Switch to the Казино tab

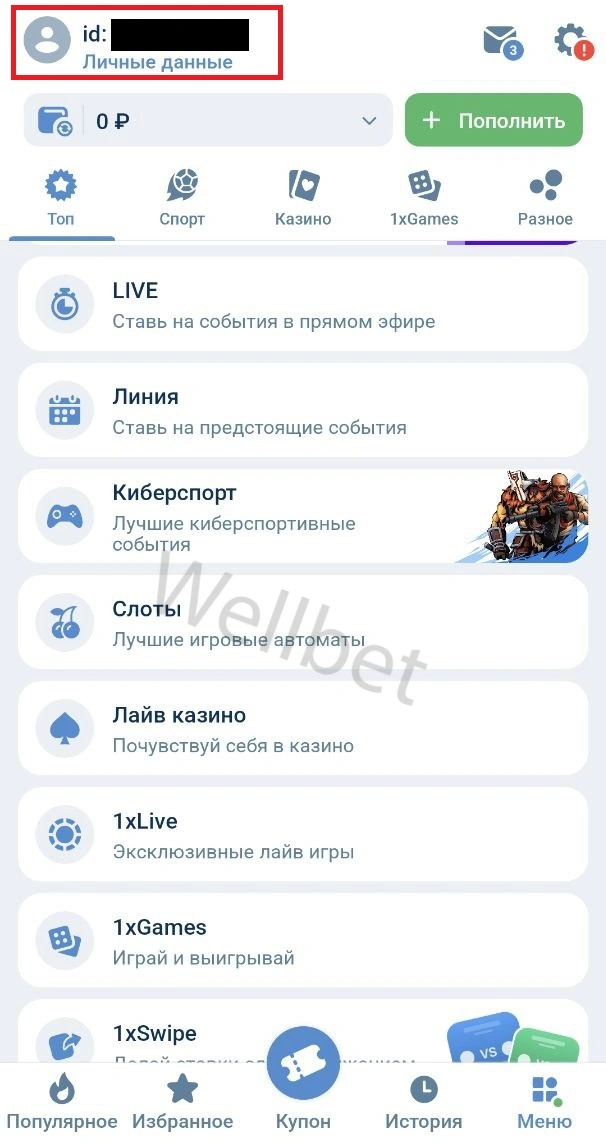pos(303,198)
